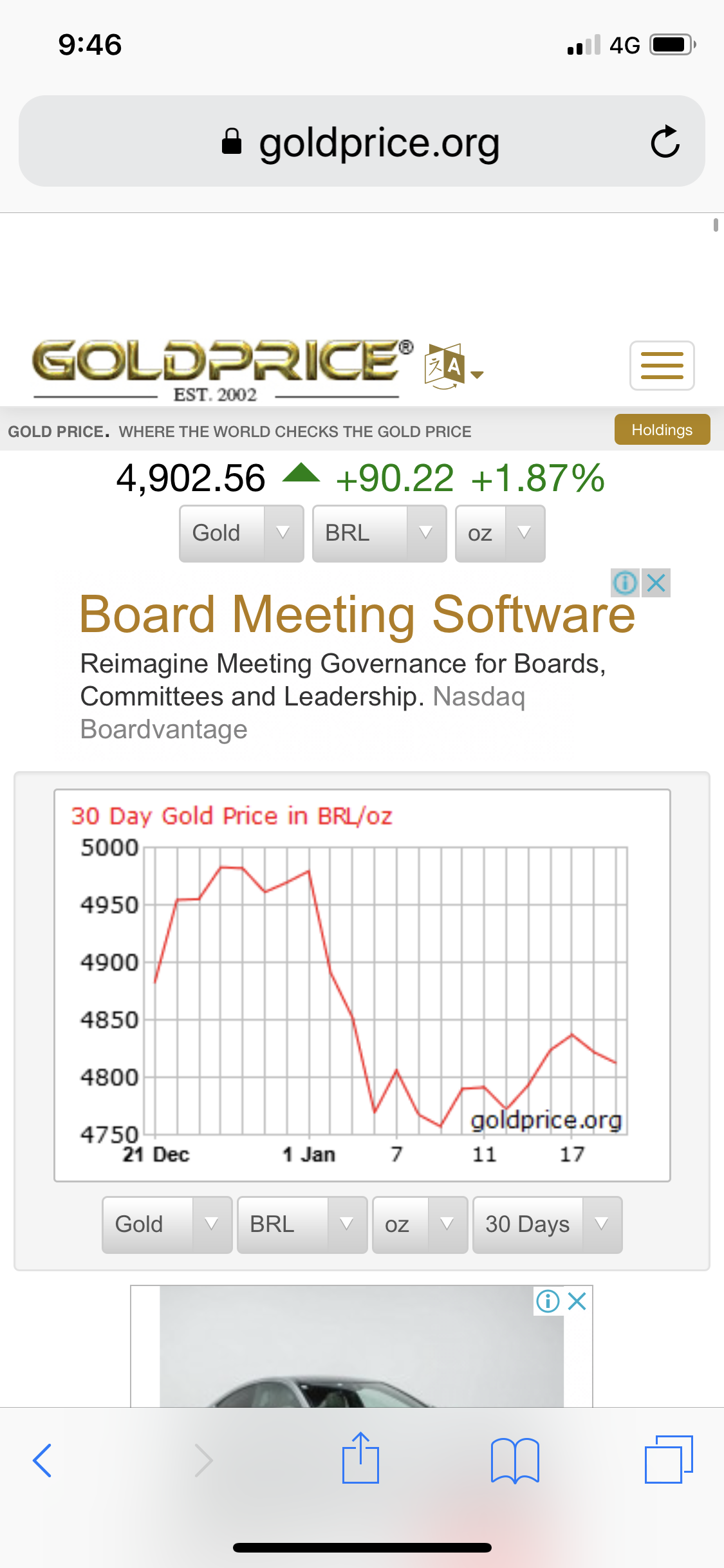Expand the Gold dropdown below the chart
The height and width of the screenshot is (1568, 724).
[x=167, y=1225]
